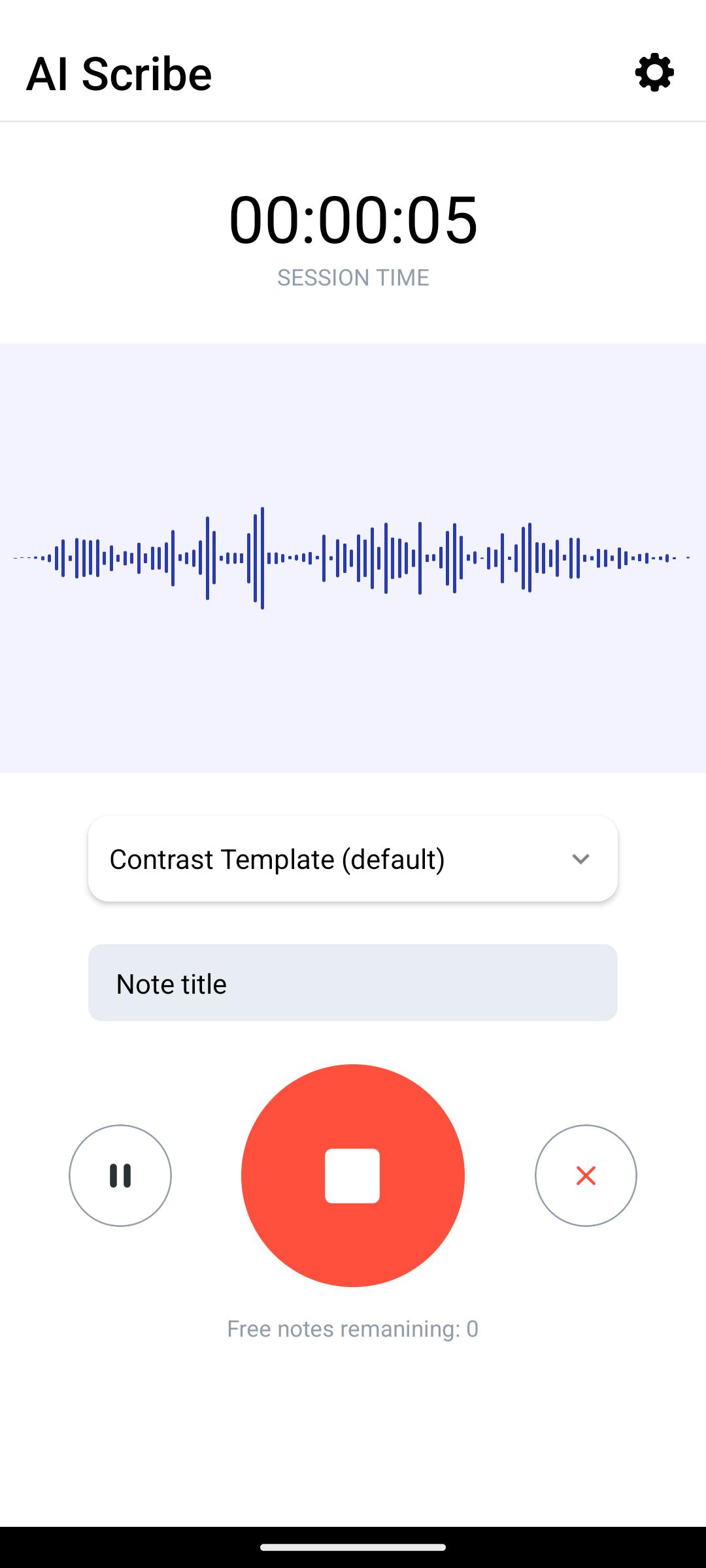Tap the Note title field
Viewport: 706px width, 1568px height.
353,983
